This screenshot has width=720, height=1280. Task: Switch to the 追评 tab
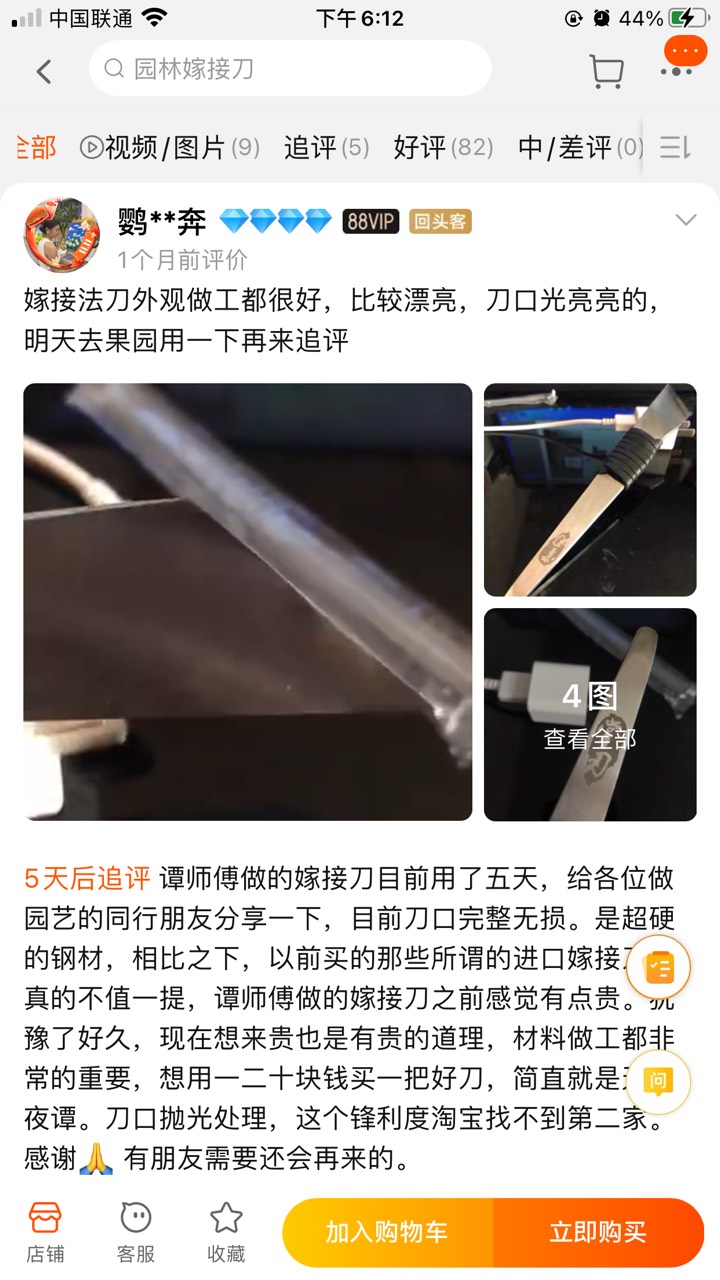point(326,148)
